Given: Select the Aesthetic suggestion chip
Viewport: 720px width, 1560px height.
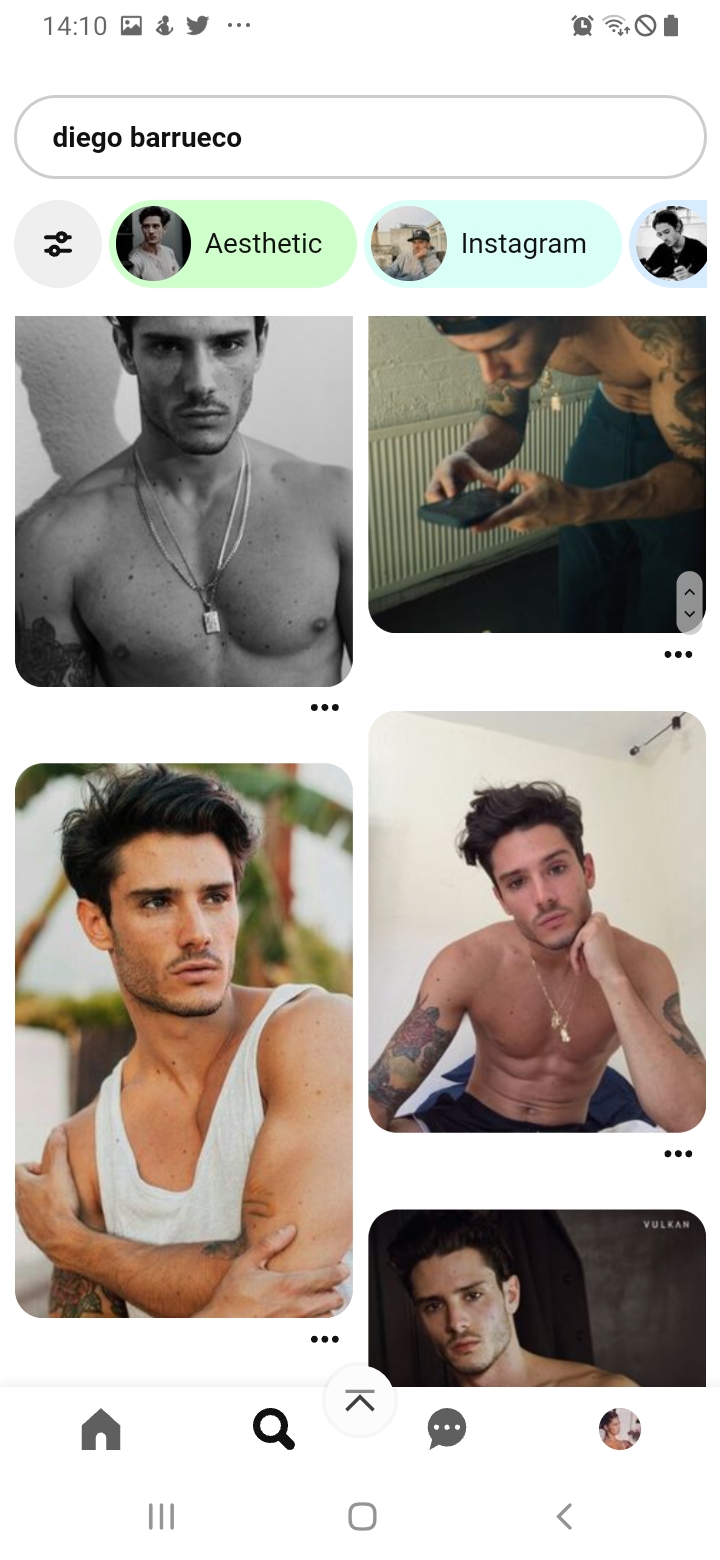Looking at the screenshot, I should 233,244.
